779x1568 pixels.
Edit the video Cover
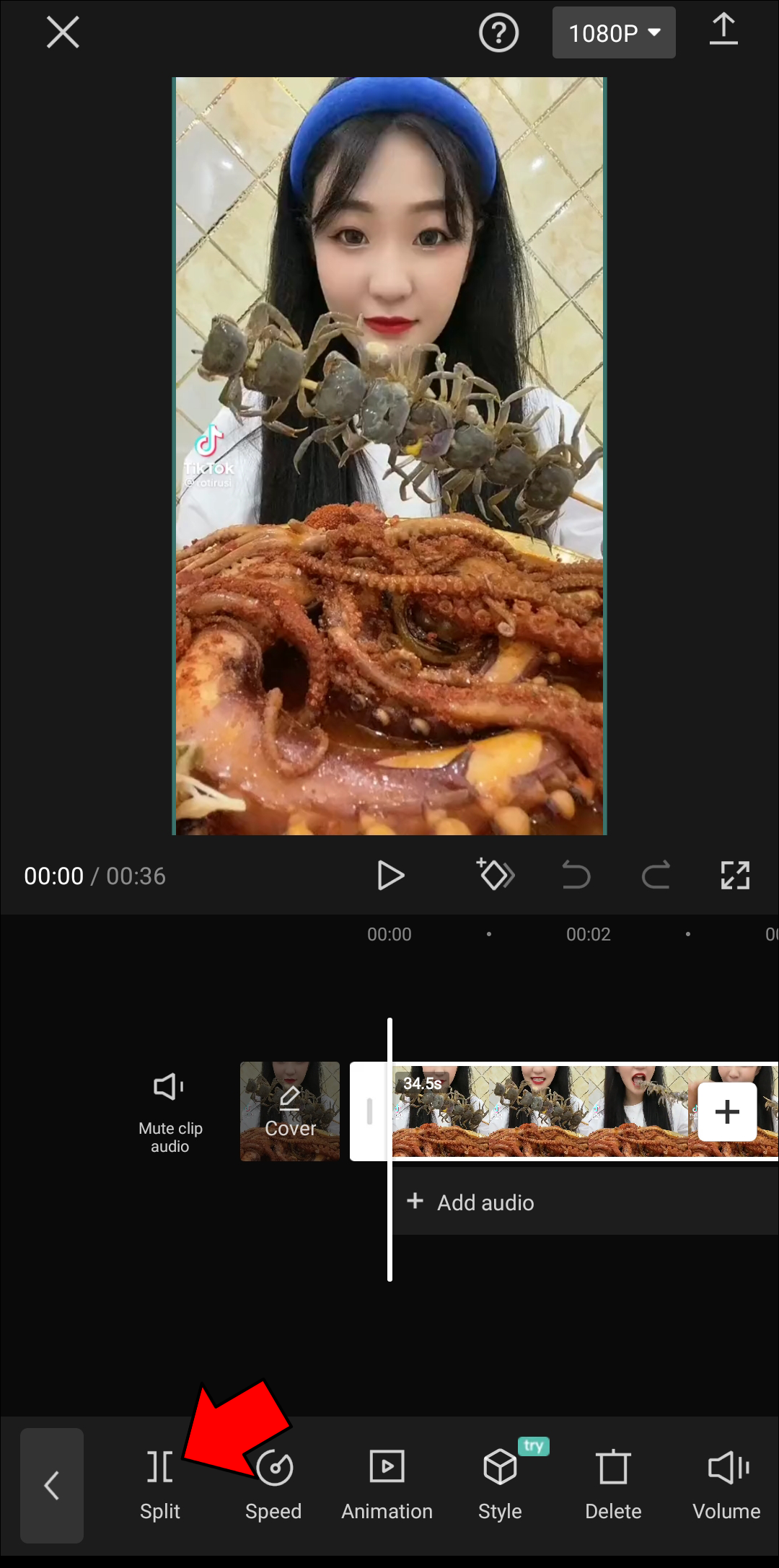290,1111
